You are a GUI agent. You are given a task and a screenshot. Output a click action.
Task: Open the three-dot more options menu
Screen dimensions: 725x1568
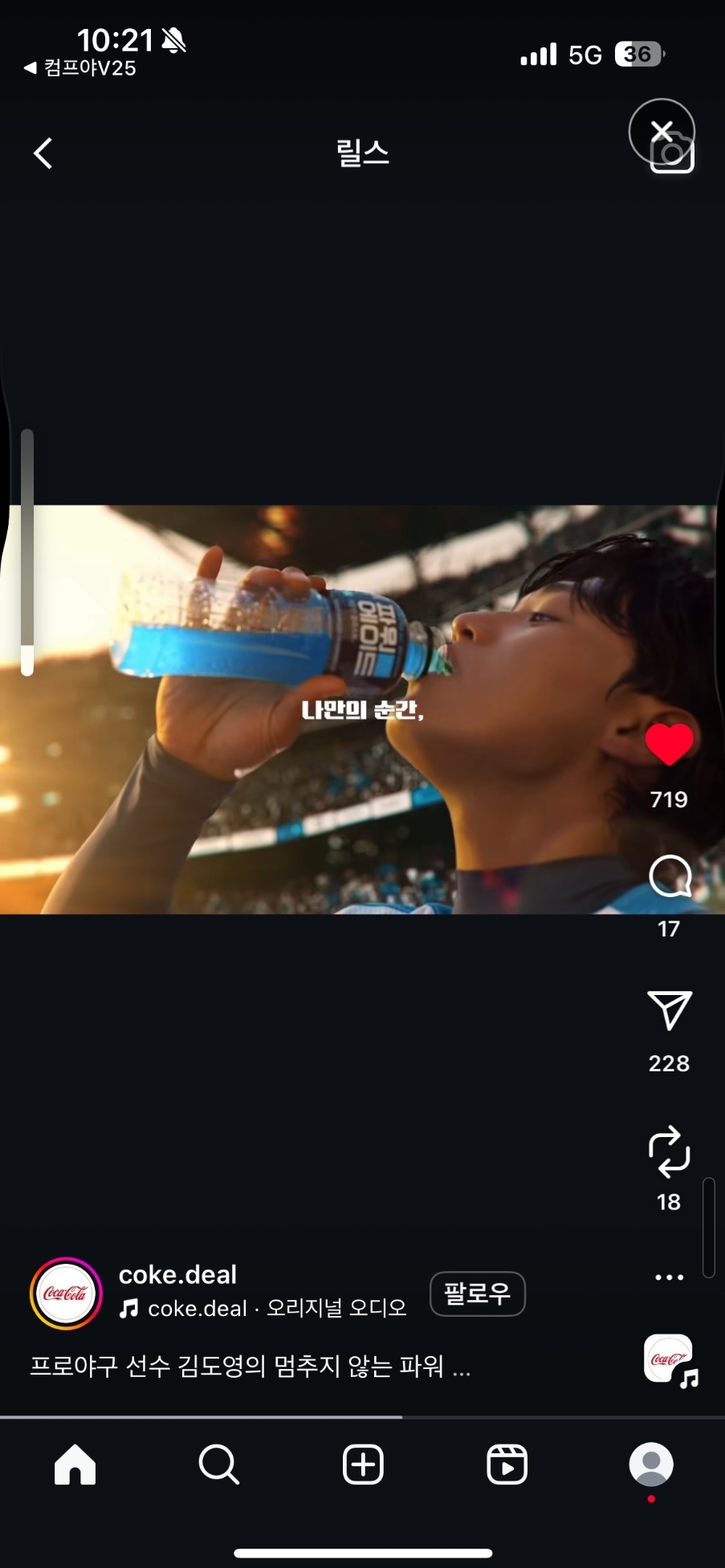coord(669,1277)
